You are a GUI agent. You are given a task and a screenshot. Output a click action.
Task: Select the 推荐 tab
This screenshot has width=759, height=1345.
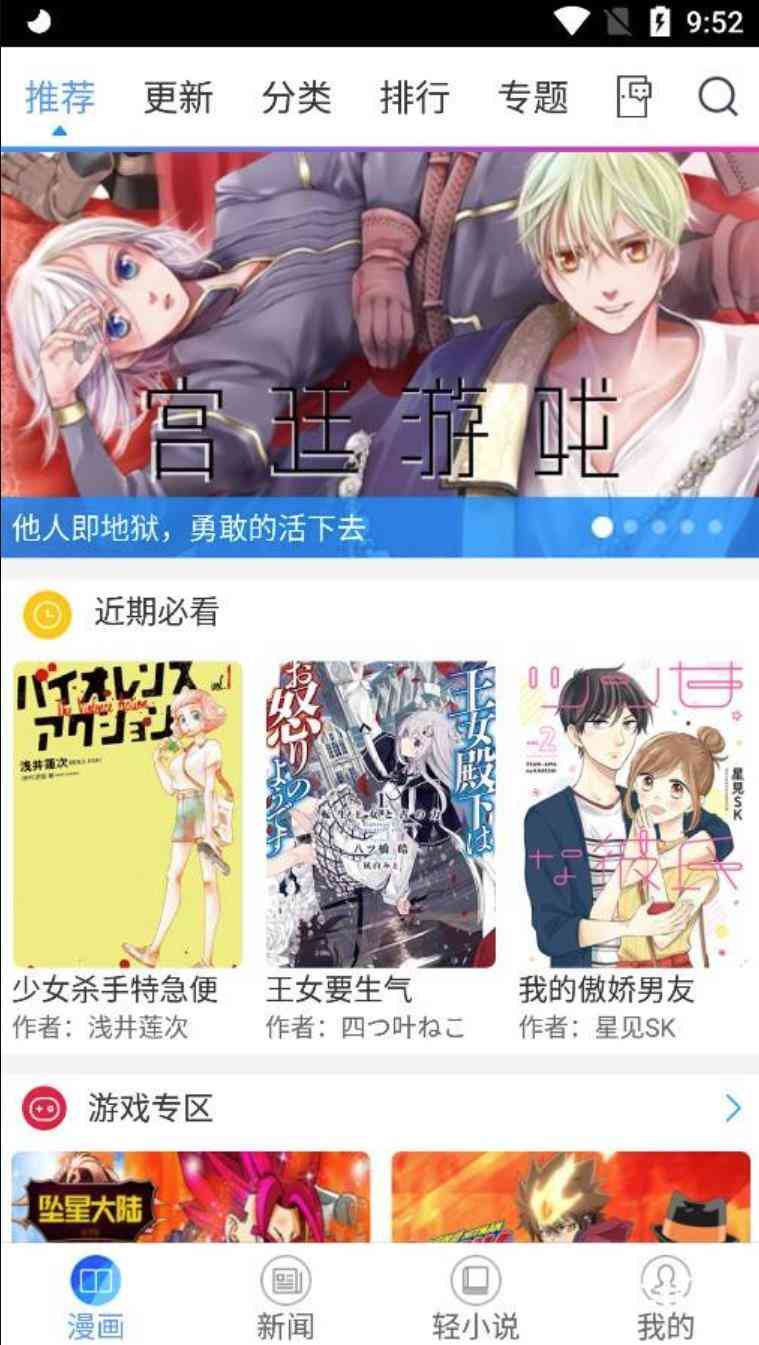(x=60, y=98)
